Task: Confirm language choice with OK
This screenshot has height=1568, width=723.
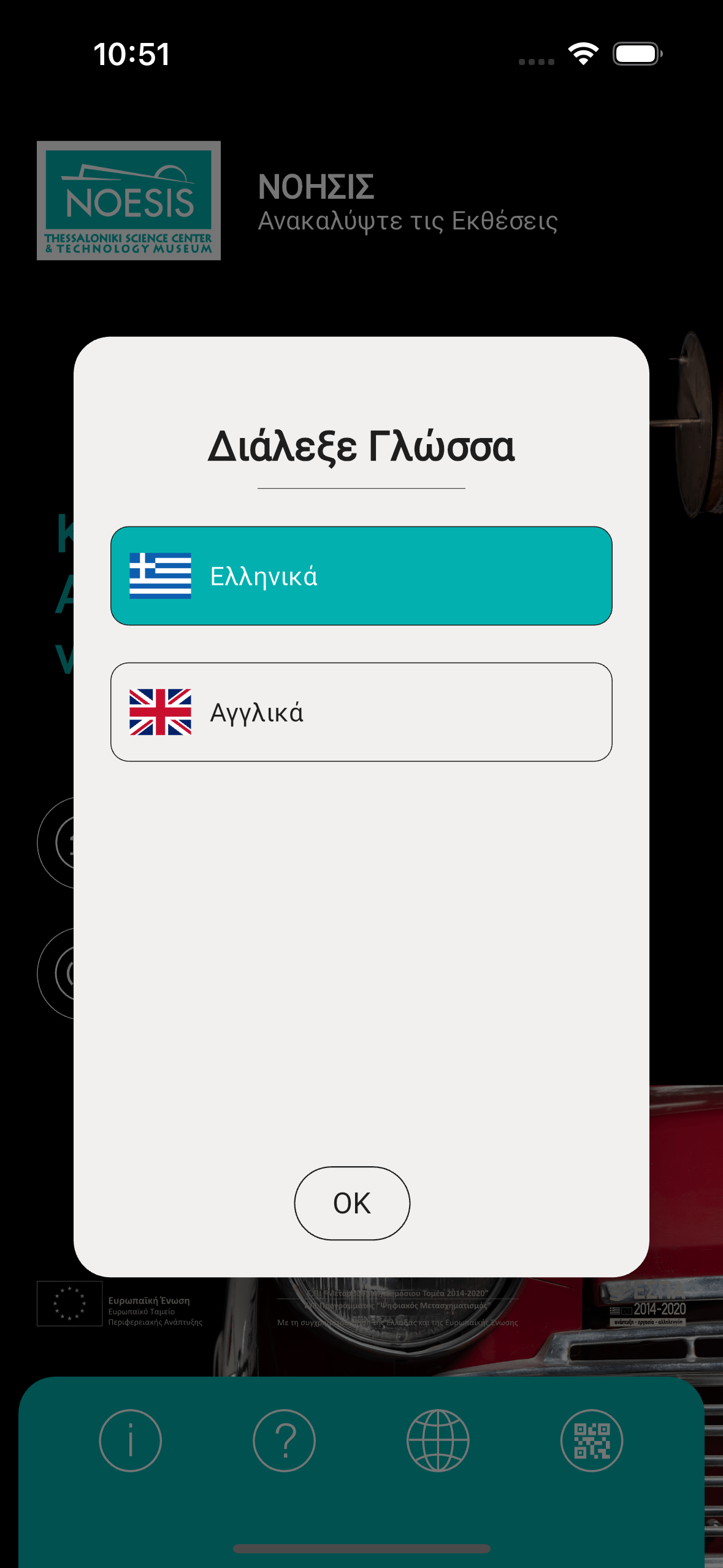Action: [x=352, y=1202]
